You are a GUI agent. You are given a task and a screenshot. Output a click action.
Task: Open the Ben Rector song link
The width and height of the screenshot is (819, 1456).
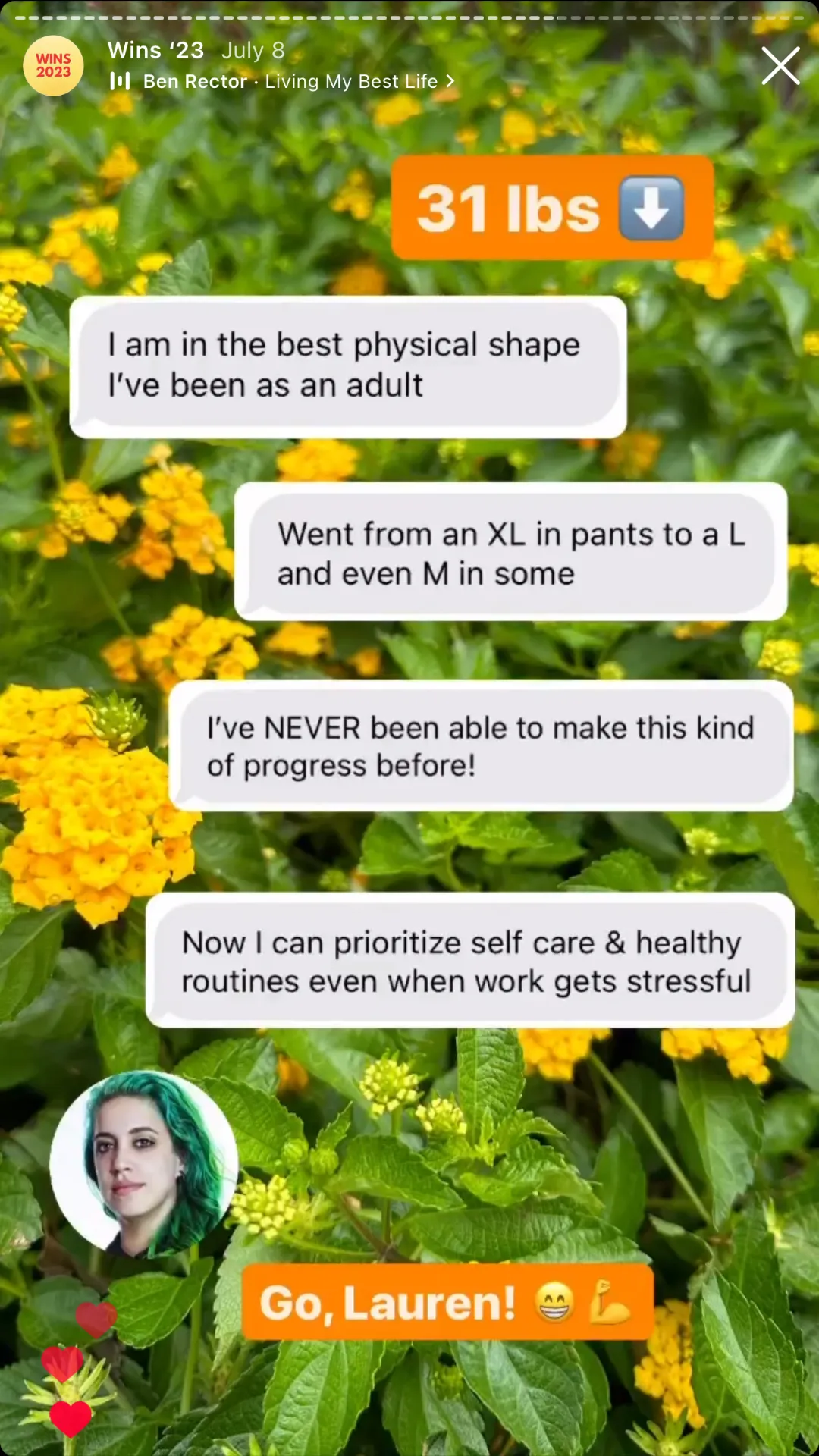coord(282,81)
